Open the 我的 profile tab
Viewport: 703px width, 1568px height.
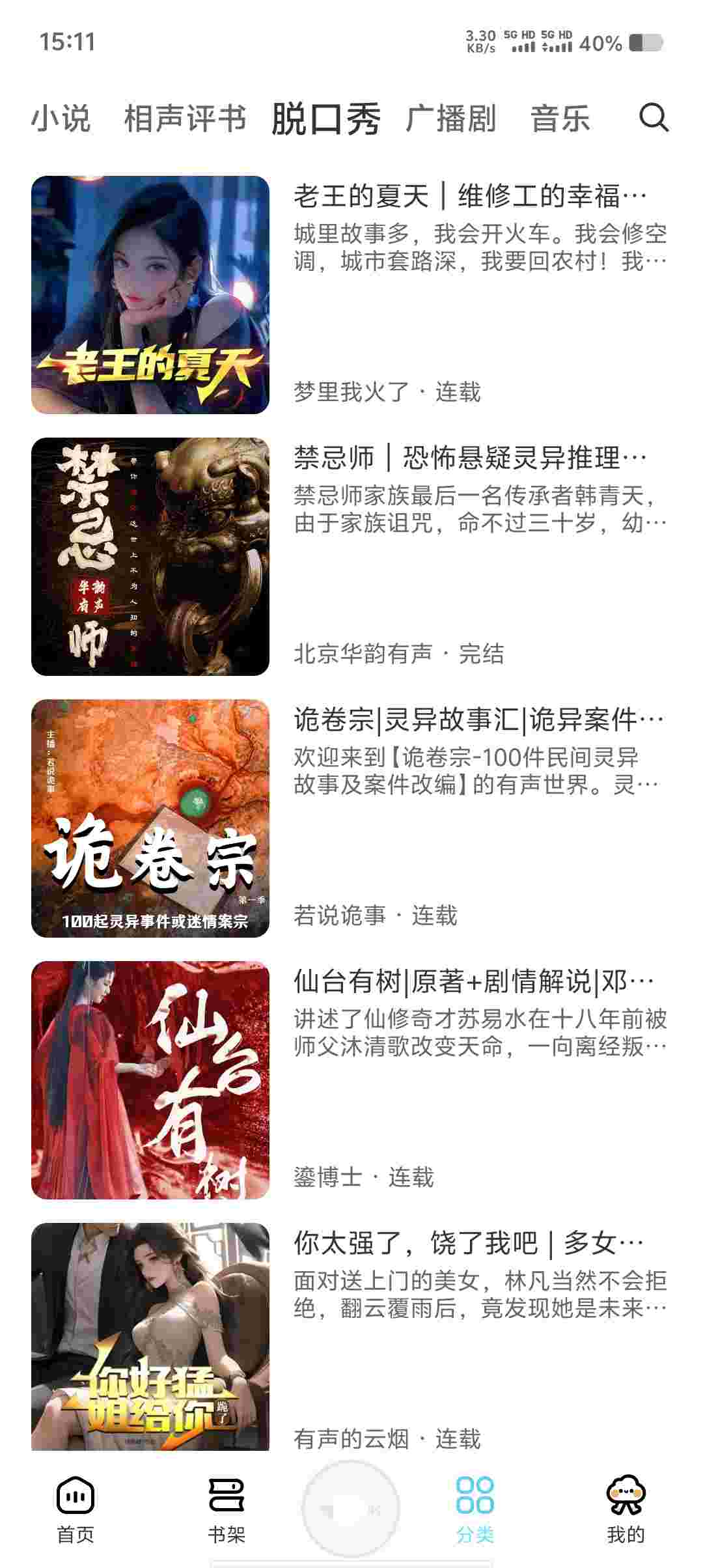point(626,1508)
